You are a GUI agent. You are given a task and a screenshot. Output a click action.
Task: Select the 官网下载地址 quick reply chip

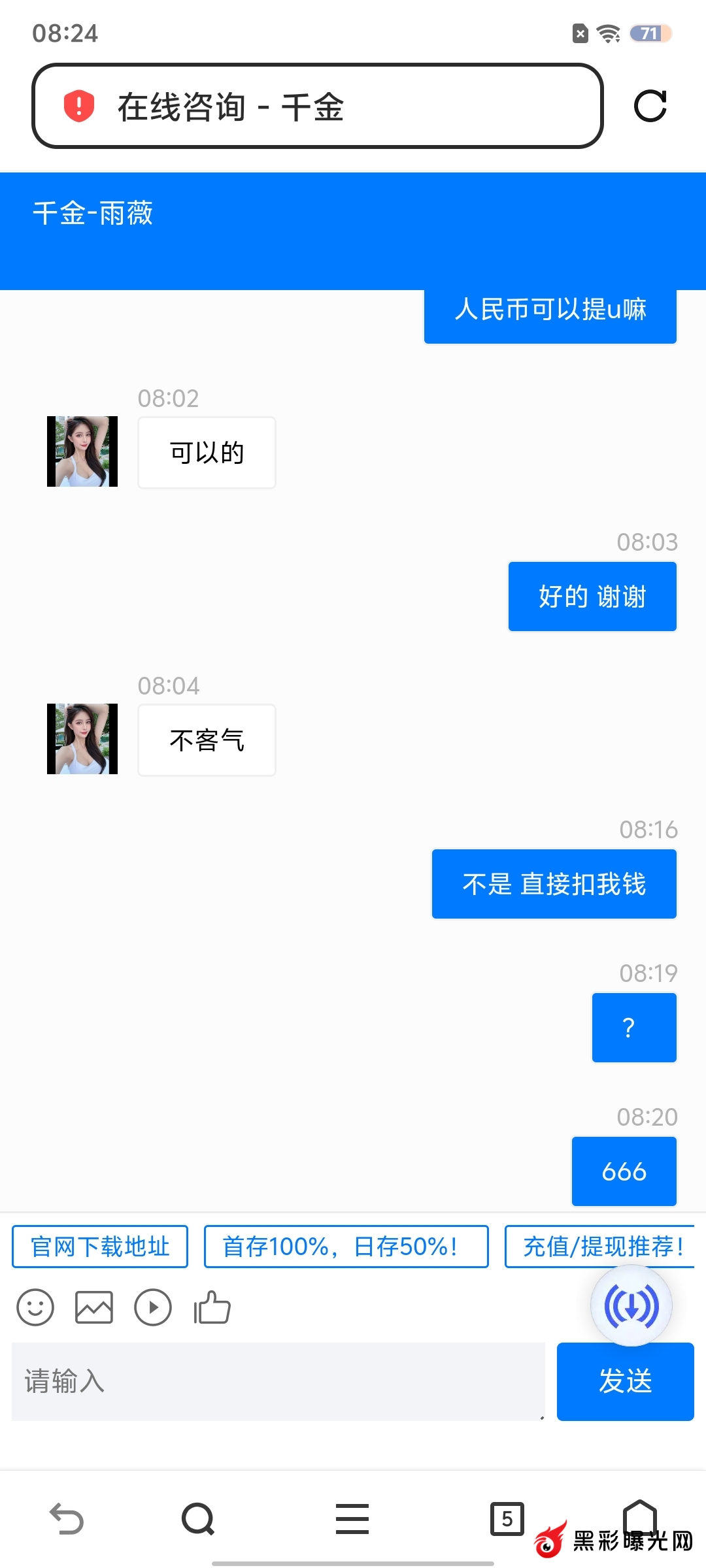[x=100, y=1247]
